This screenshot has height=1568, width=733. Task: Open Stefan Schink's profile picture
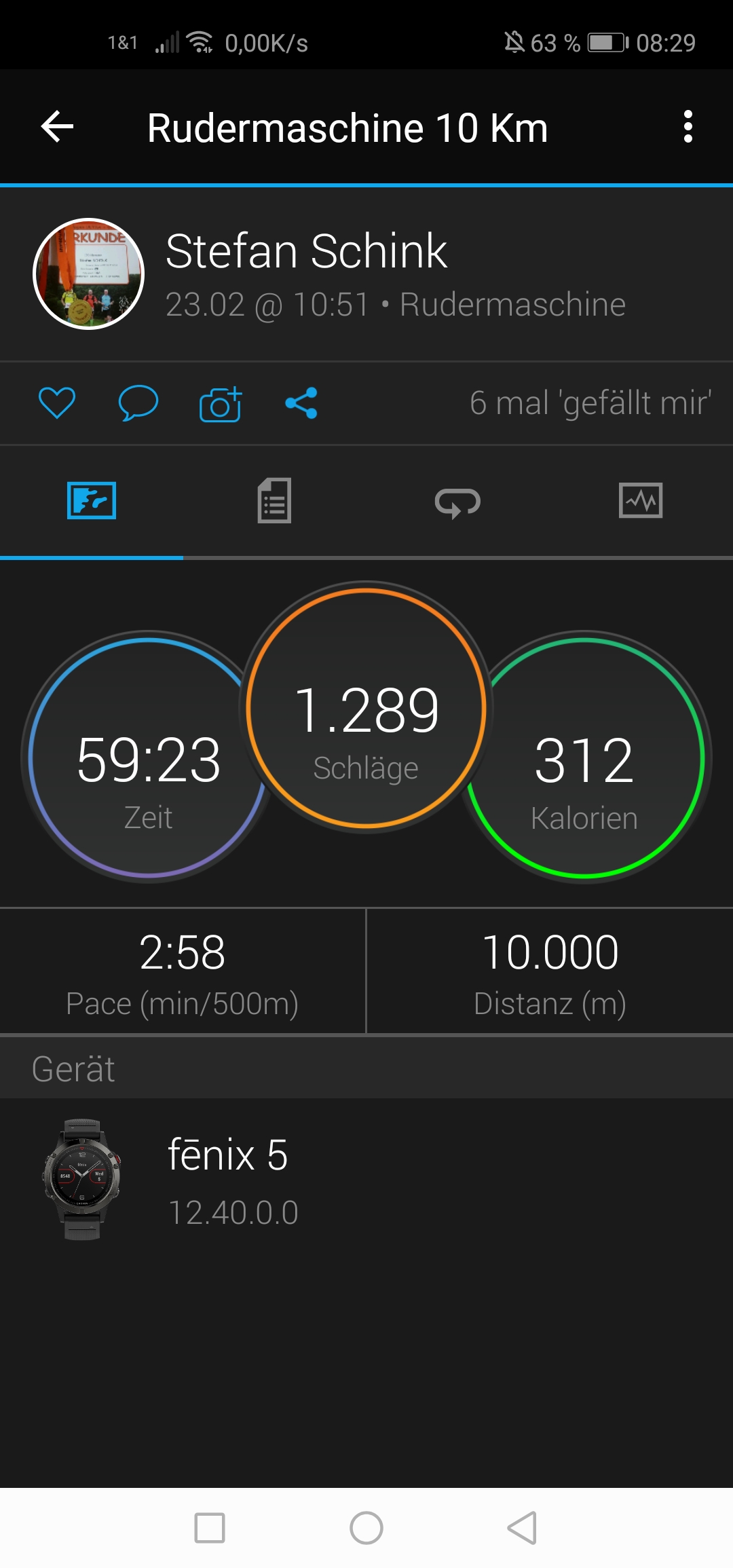click(x=88, y=274)
